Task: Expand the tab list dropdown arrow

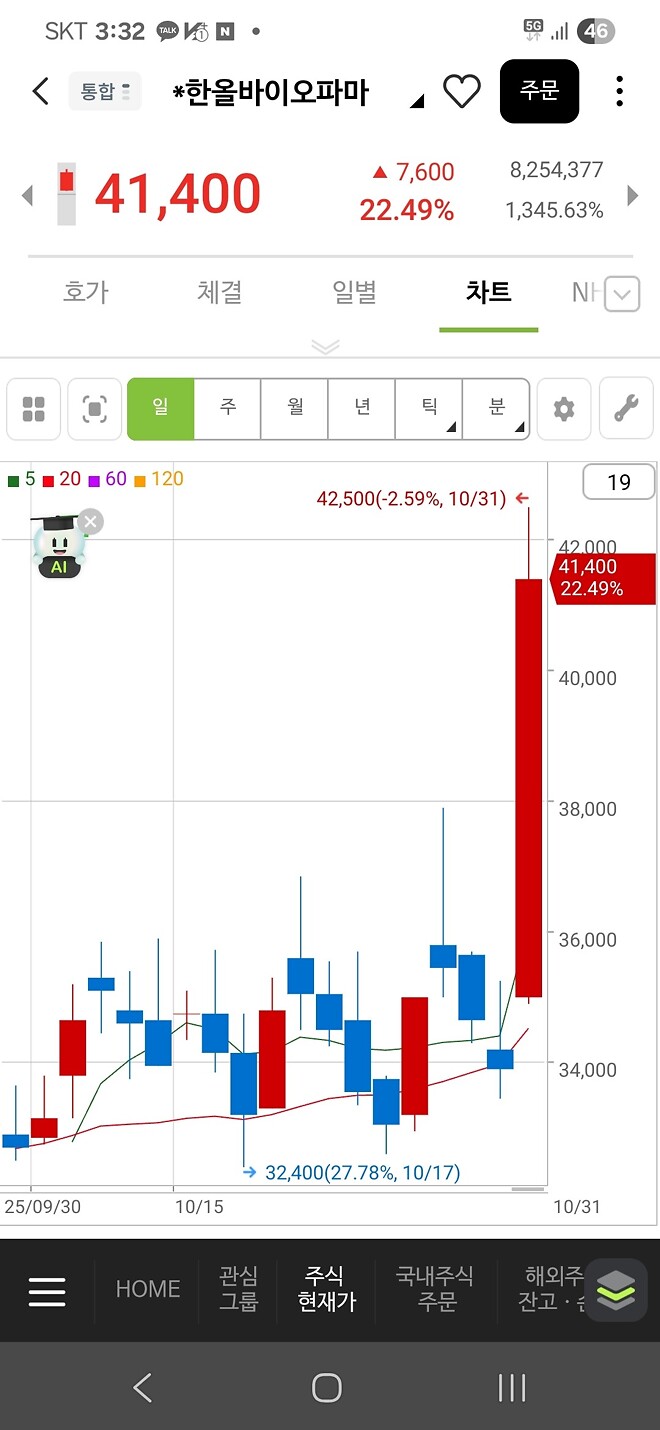Action: point(622,294)
